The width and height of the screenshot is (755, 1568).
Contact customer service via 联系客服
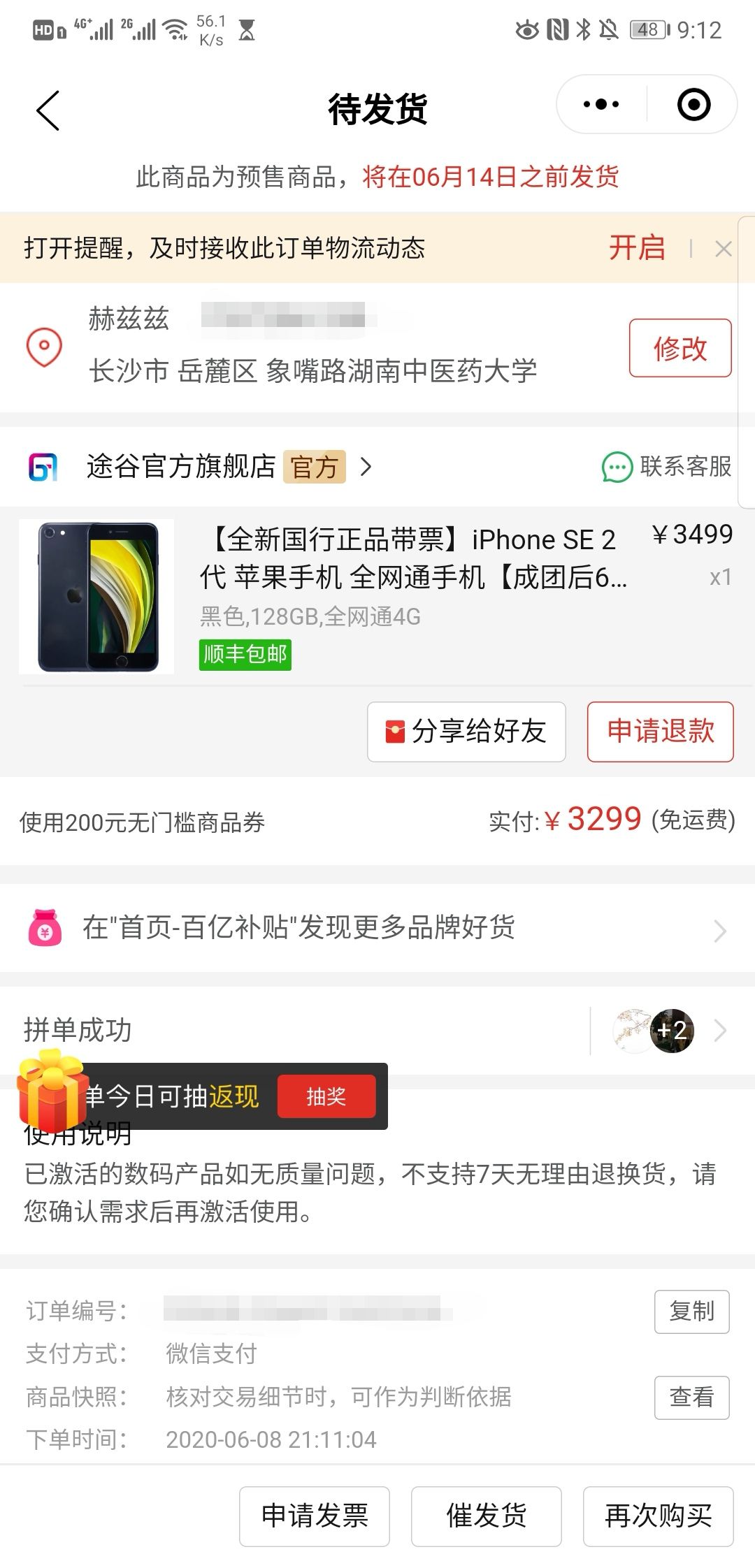coord(667,467)
